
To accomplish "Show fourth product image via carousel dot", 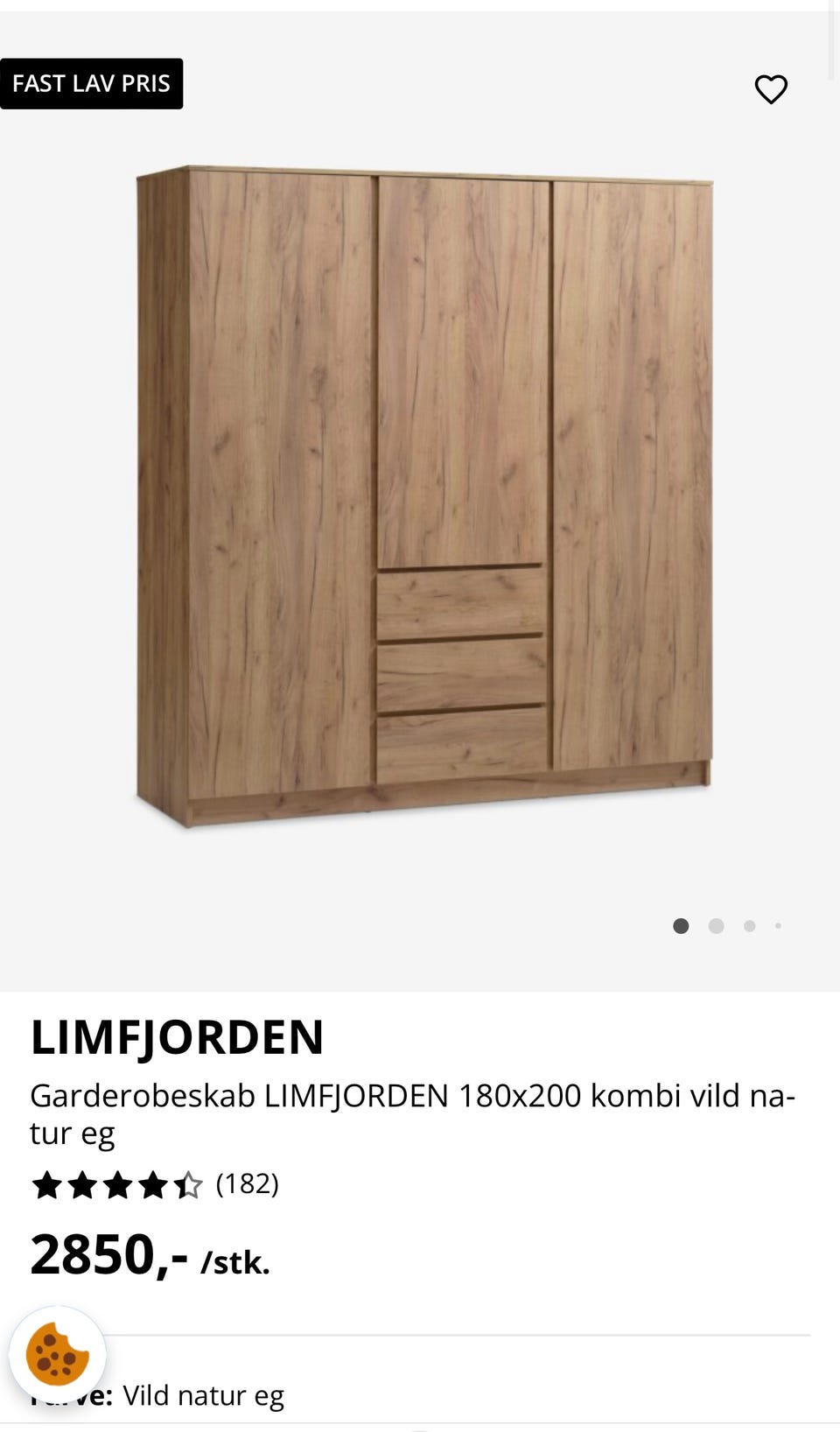I will click(778, 925).
